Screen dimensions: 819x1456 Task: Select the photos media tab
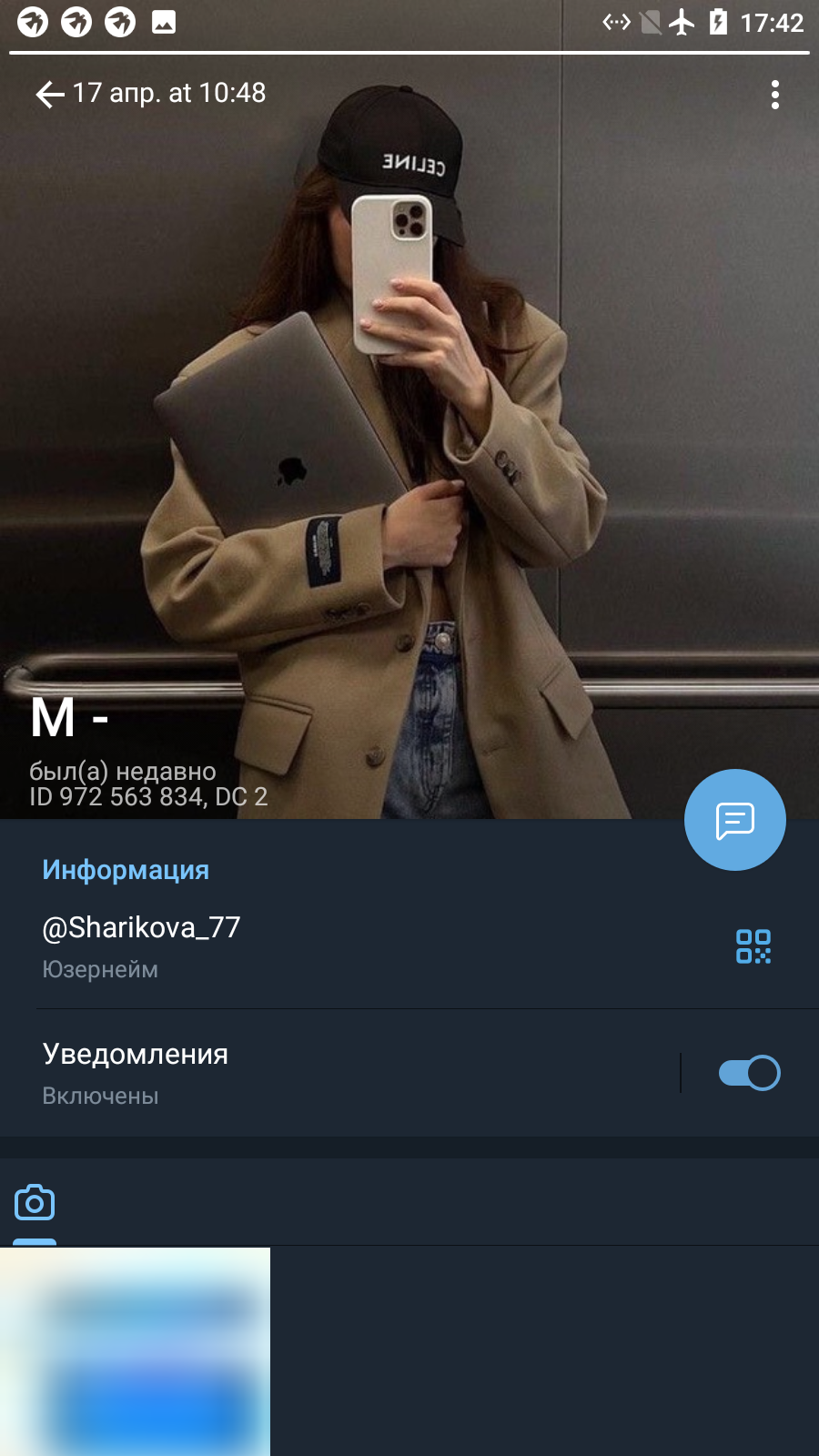tap(35, 1203)
